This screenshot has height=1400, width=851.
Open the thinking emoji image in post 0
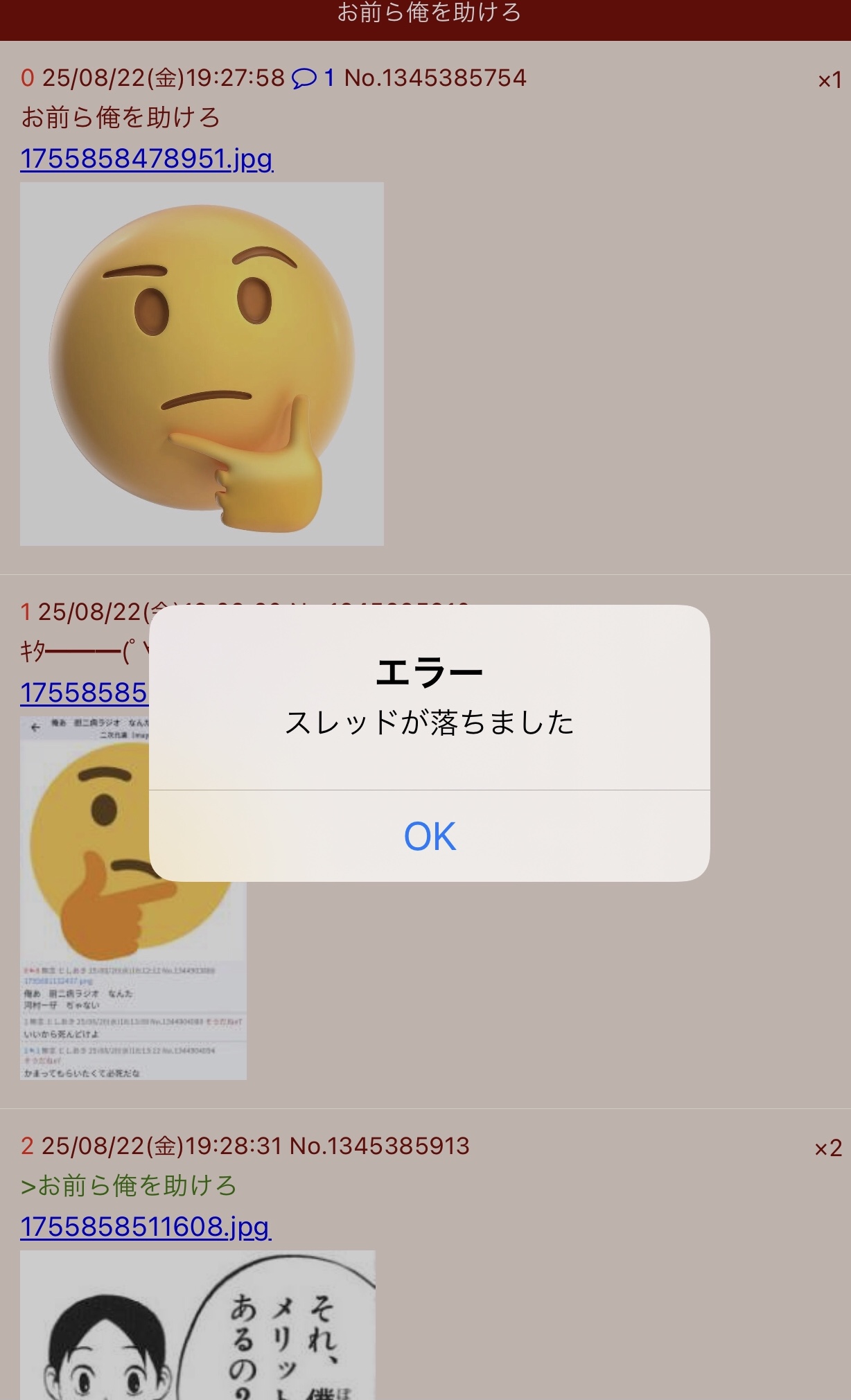[x=202, y=364]
